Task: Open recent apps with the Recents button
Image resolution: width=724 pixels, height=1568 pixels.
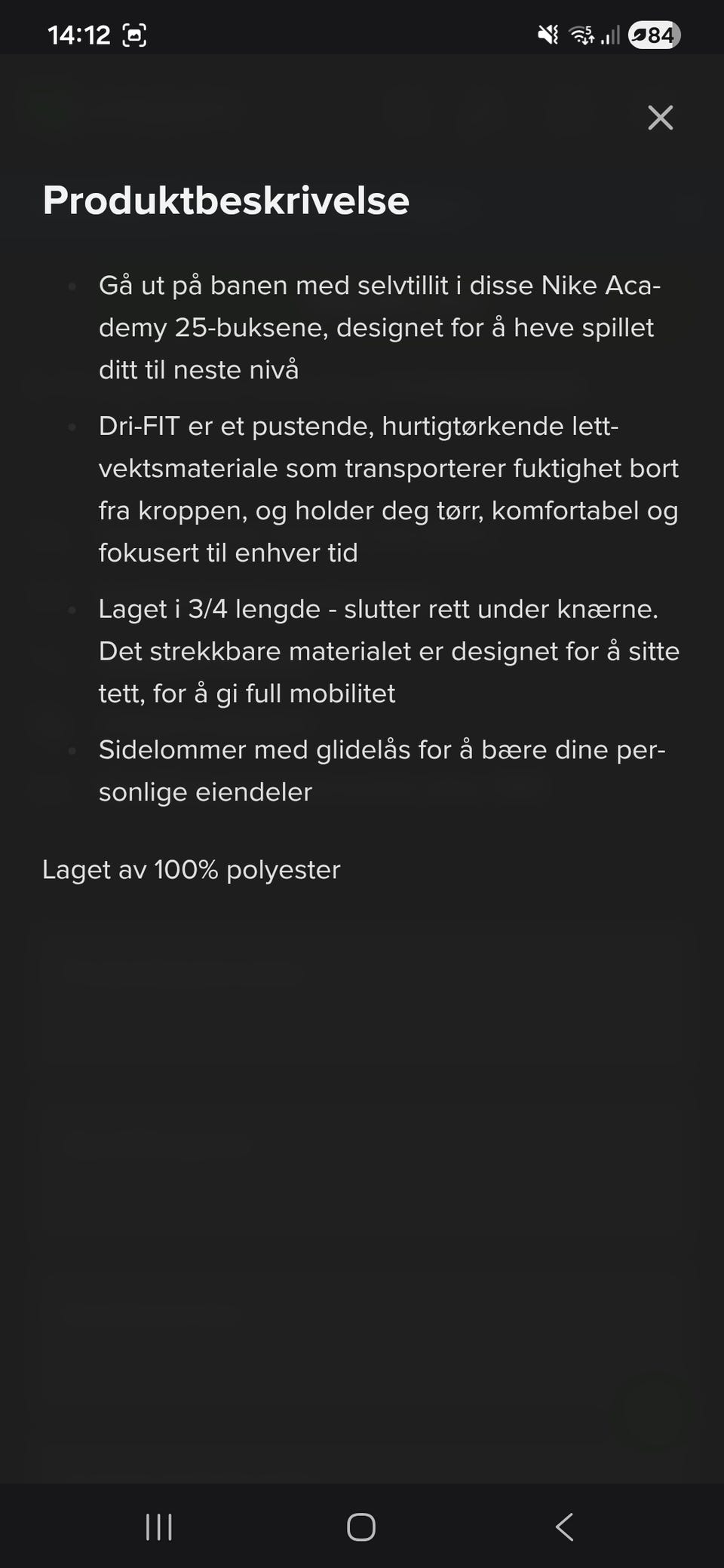Action: (x=157, y=1528)
